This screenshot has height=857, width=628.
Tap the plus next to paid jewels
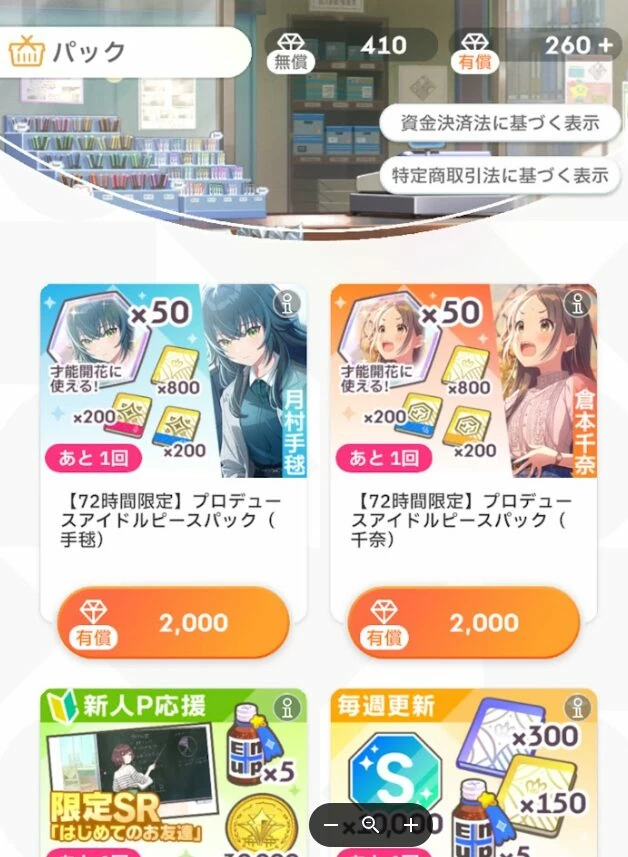[x=604, y=45]
